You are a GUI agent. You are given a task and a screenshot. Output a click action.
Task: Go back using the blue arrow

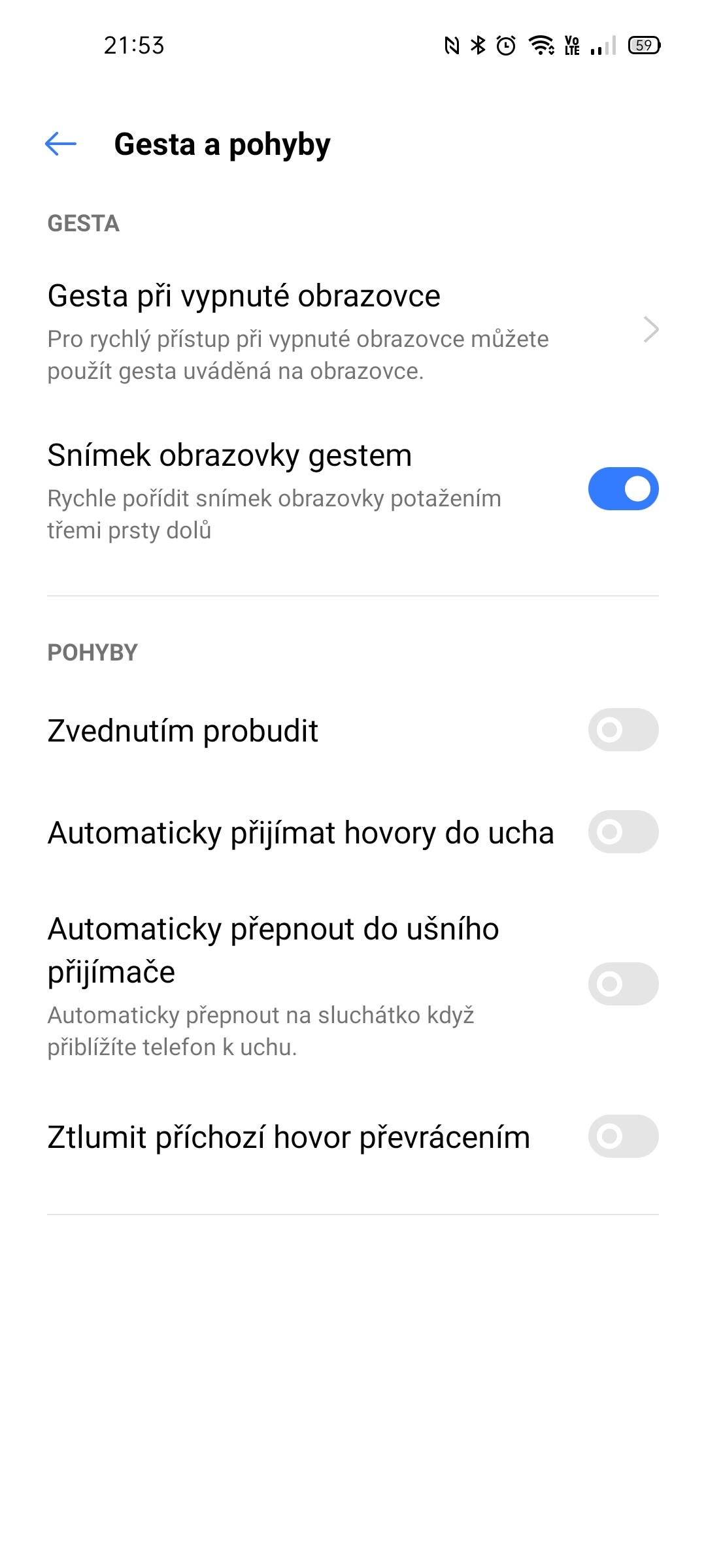coord(61,144)
